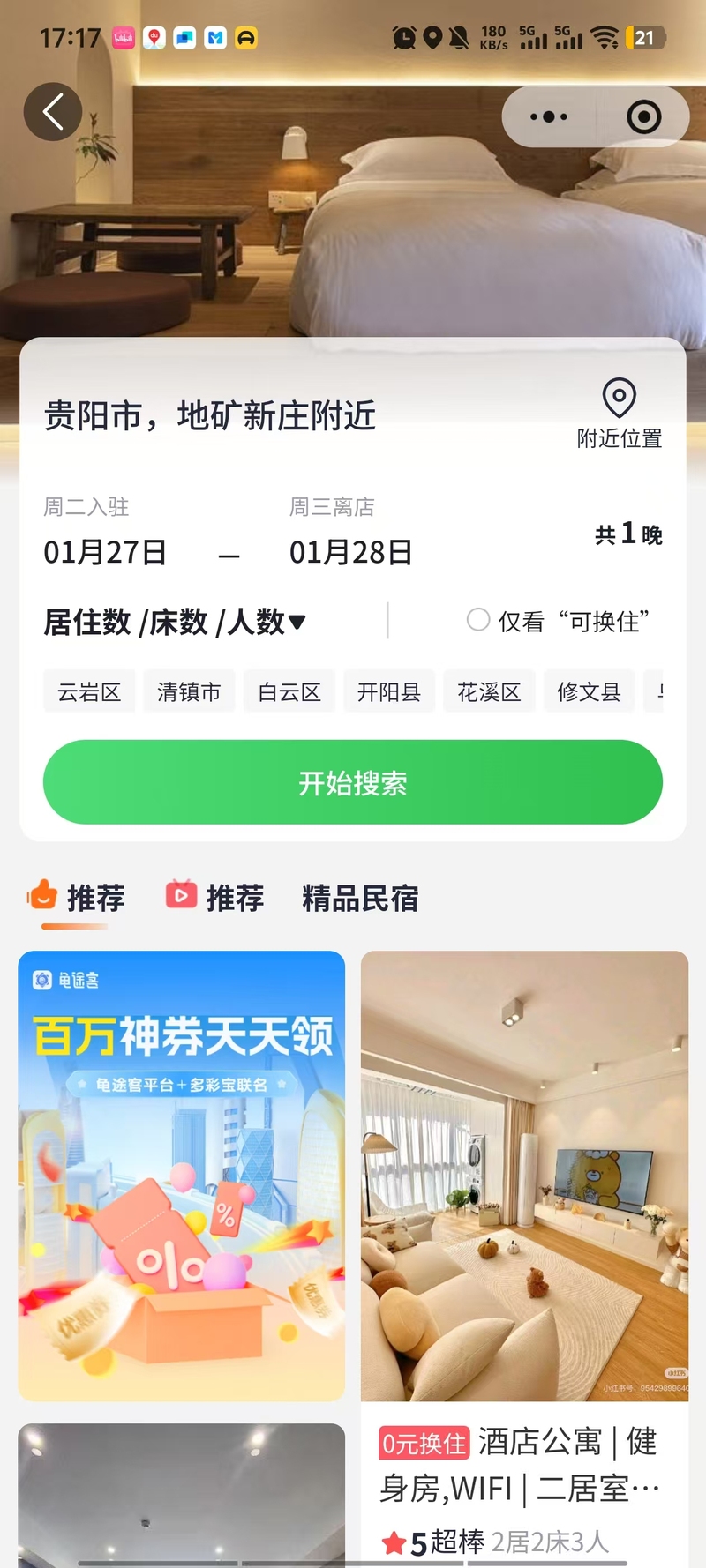Tap 开始搜索 to start searching
The height and width of the screenshot is (1568, 706).
click(x=353, y=782)
